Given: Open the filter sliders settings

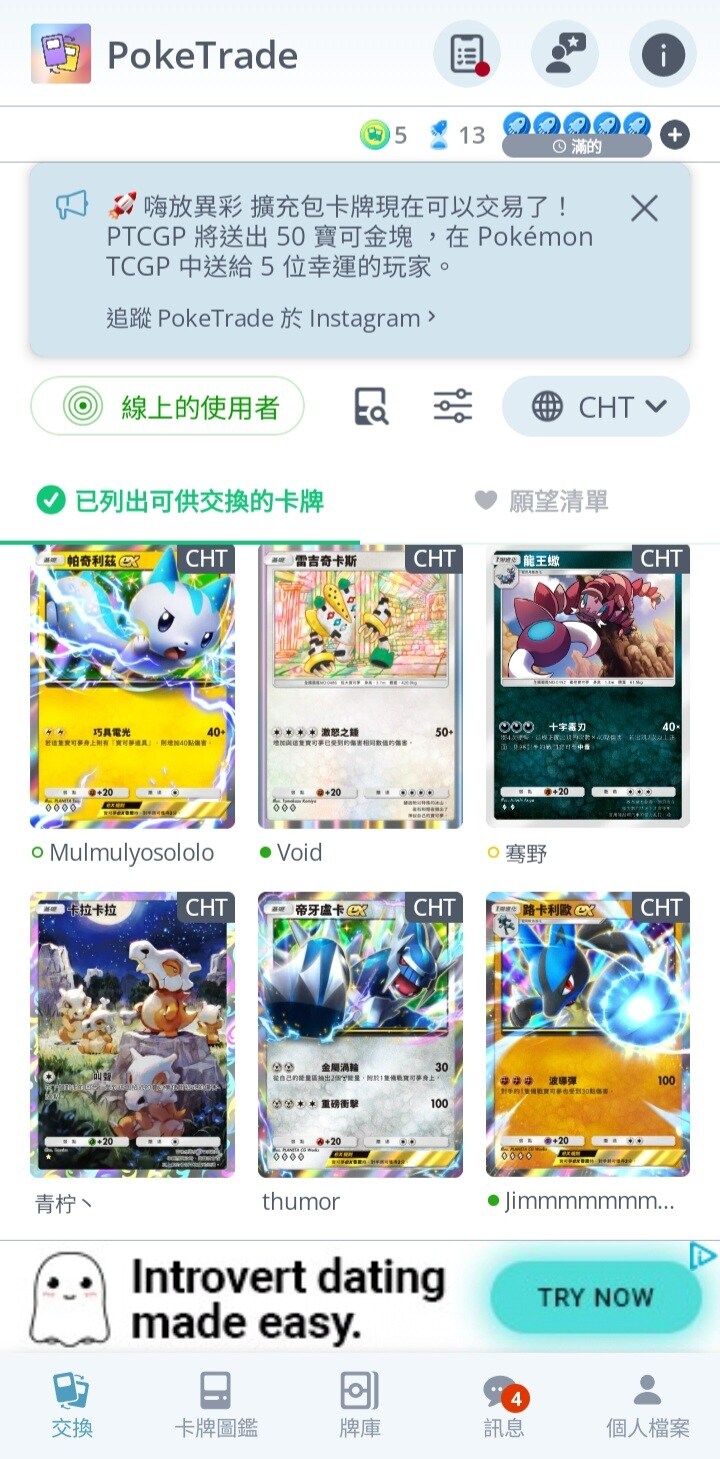Looking at the screenshot, I should pyautogui.click(x=453, y=407).
